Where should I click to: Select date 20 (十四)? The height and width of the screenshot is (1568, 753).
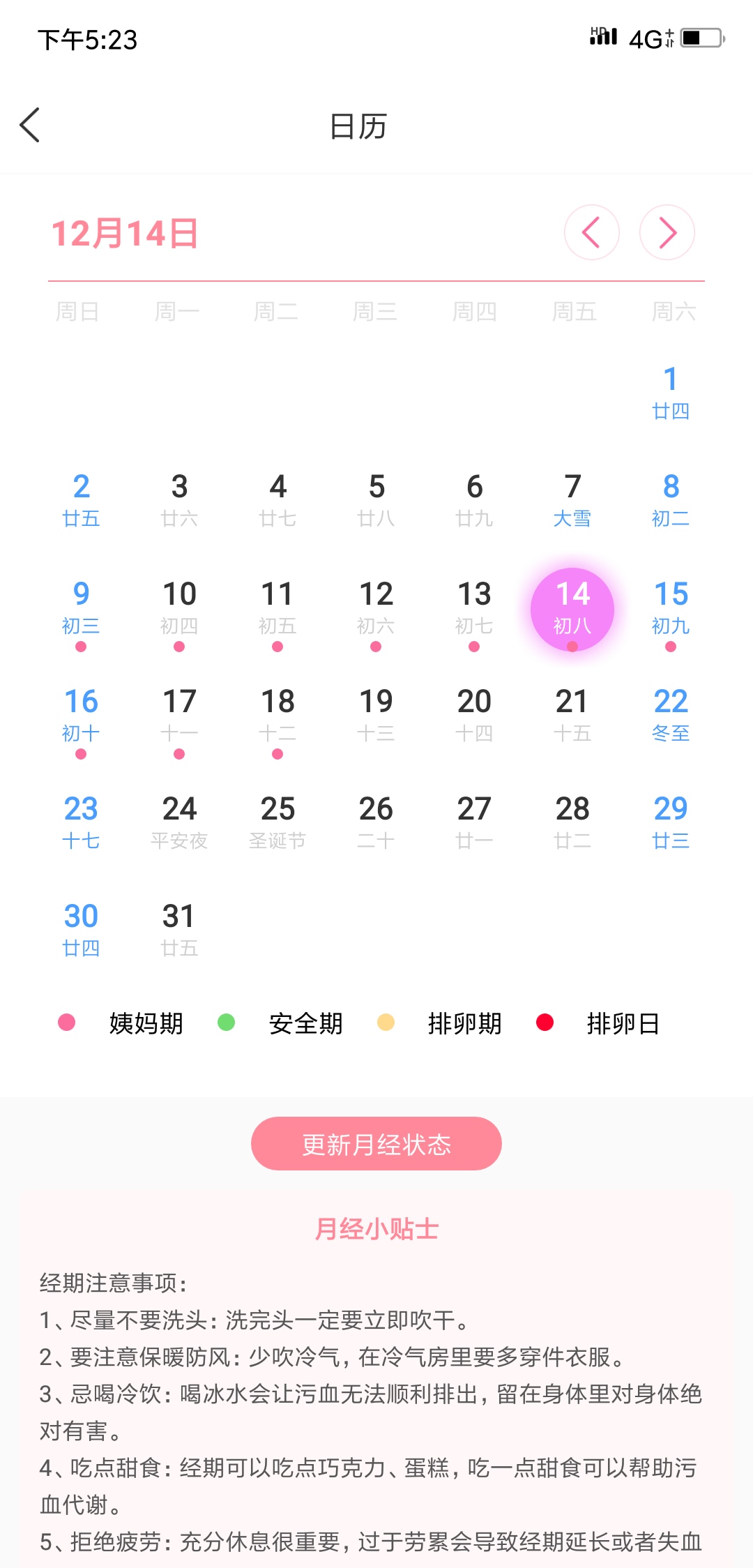click(474, 714)
